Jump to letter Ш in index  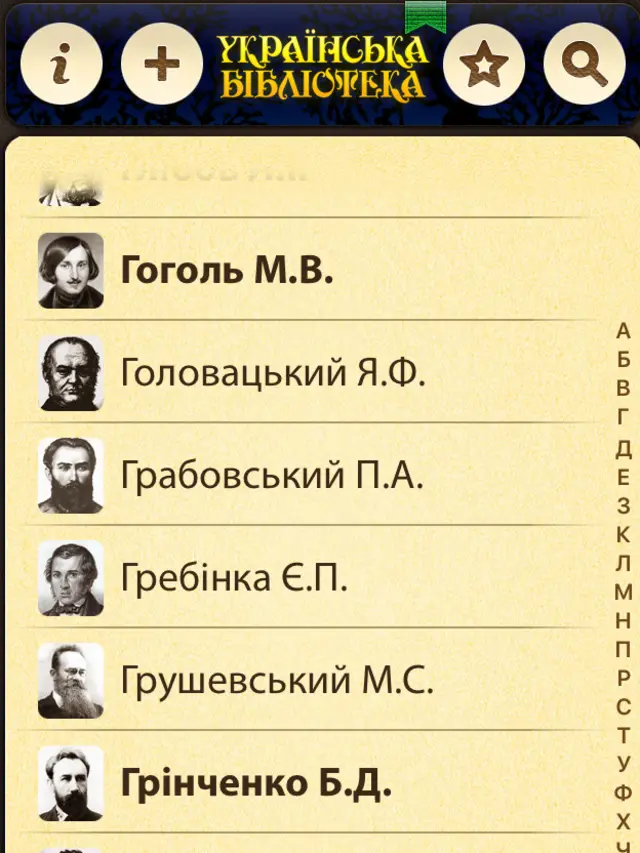coord(623,850)
